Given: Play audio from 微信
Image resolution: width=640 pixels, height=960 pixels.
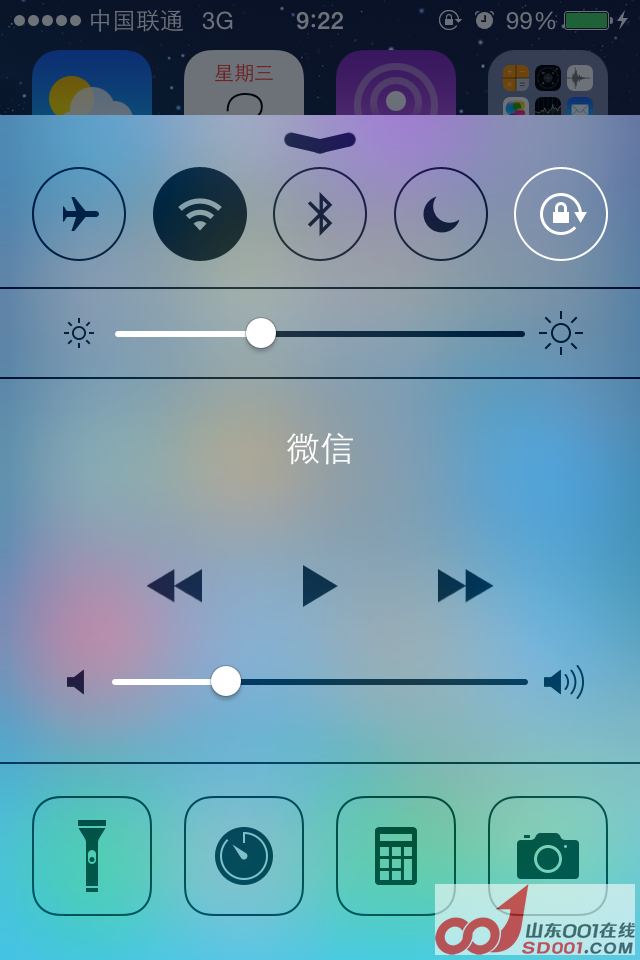Looking at the screenshot, I should click(x=320, y=586).
